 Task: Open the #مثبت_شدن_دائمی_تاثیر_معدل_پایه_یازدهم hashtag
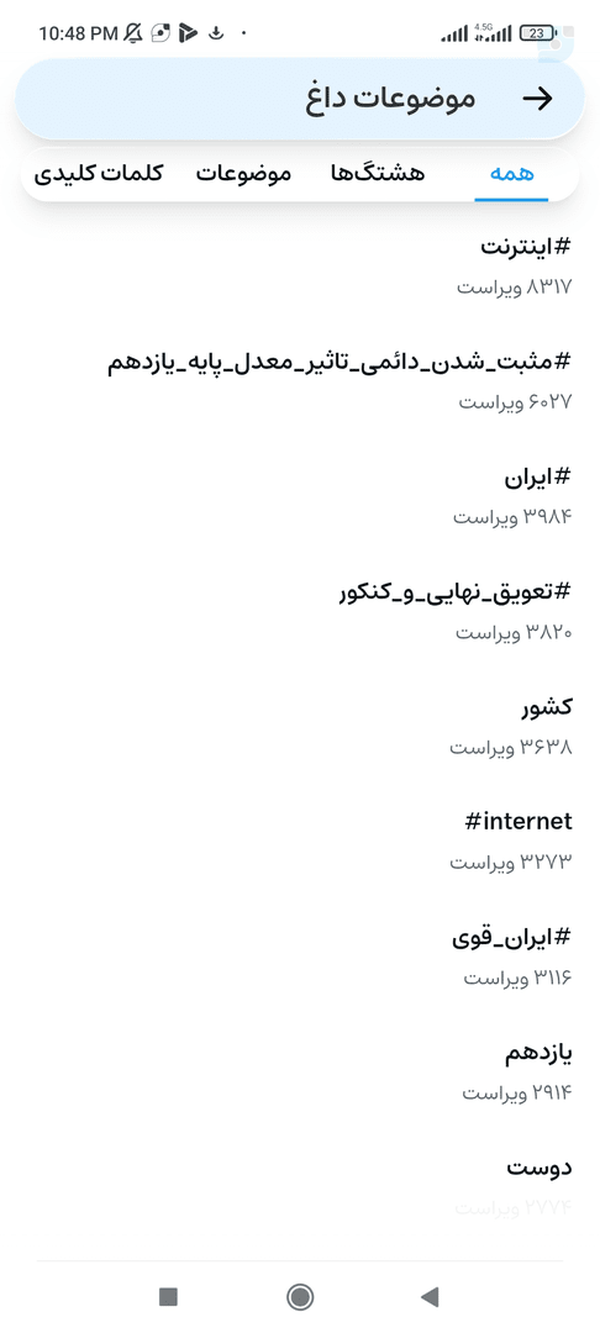(x=300, y=380)
